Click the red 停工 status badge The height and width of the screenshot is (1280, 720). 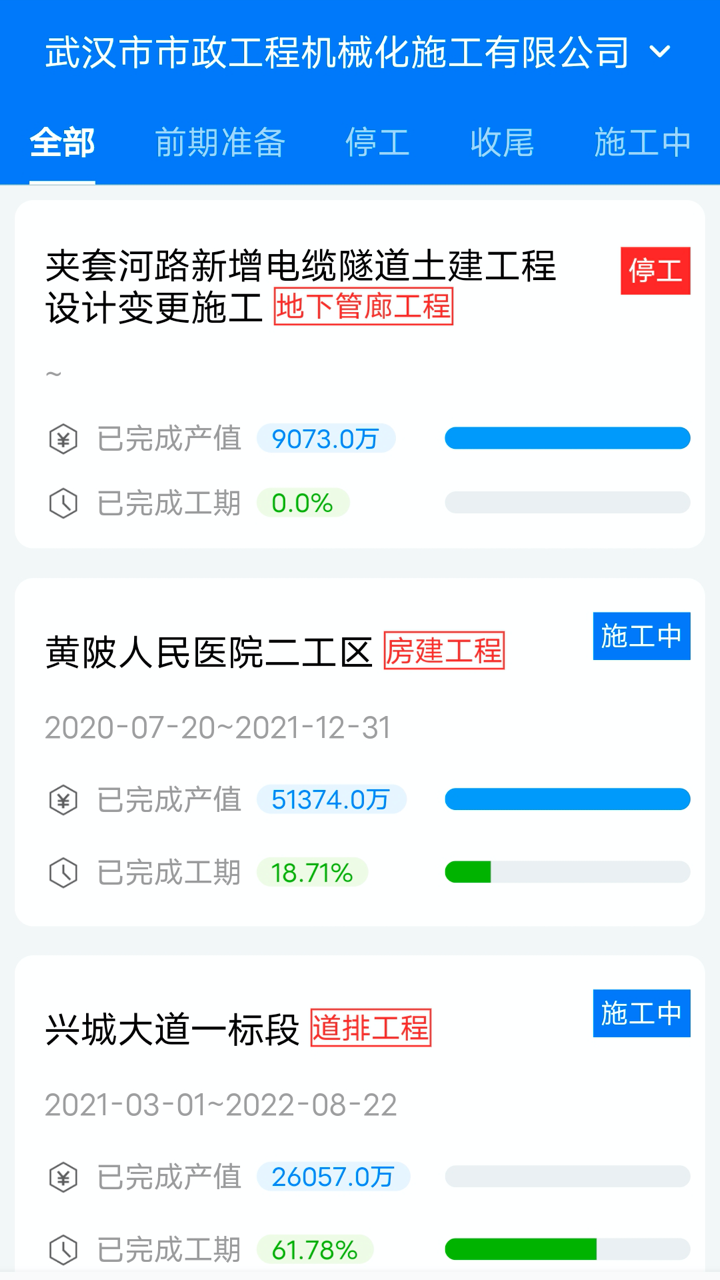[x=655, y=270]
